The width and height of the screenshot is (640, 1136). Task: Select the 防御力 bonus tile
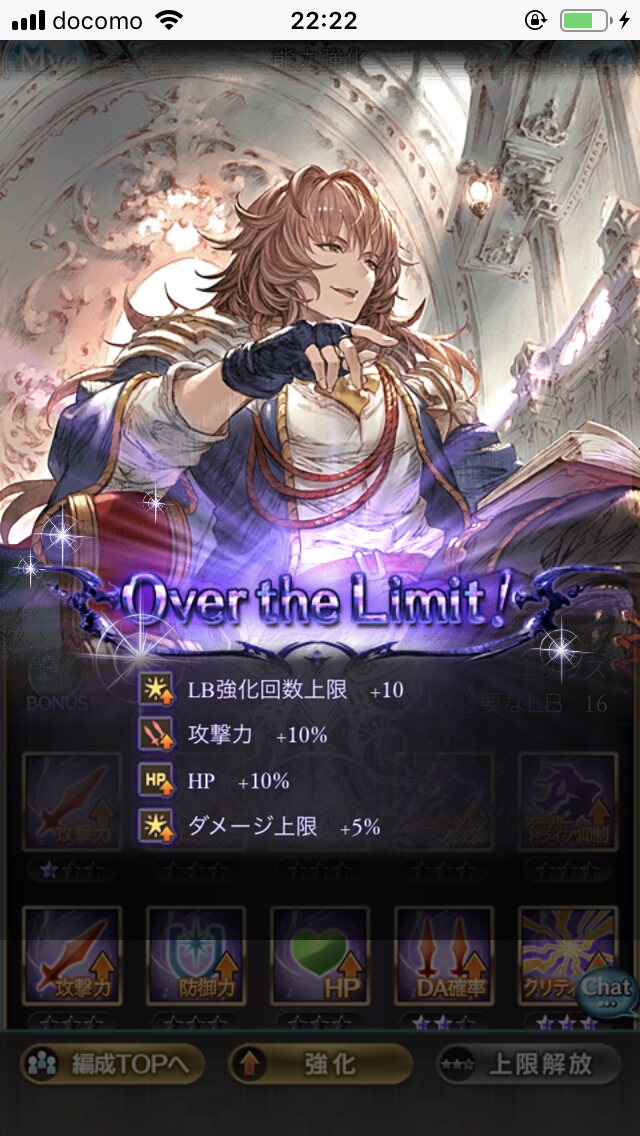196,956
